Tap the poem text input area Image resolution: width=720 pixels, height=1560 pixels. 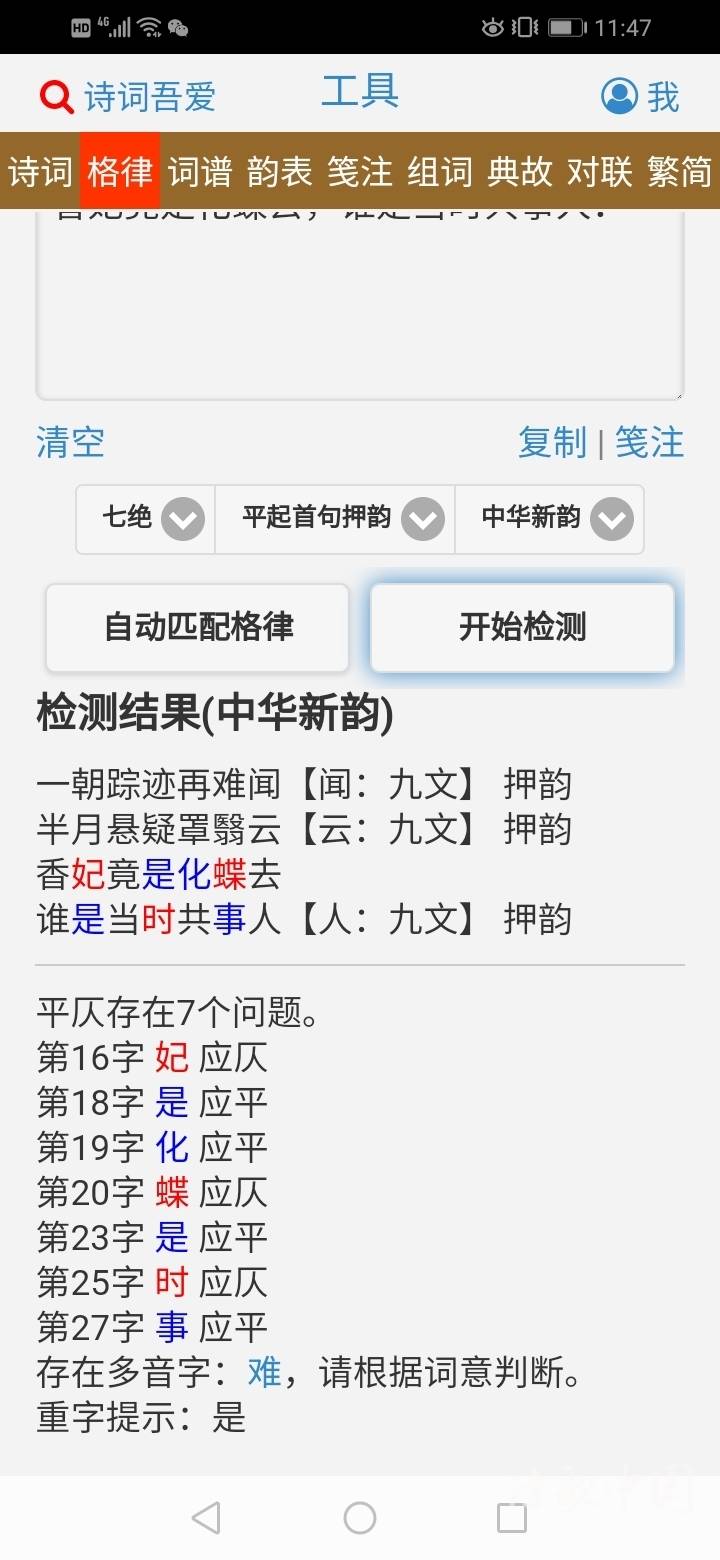[x=360, y=305]
